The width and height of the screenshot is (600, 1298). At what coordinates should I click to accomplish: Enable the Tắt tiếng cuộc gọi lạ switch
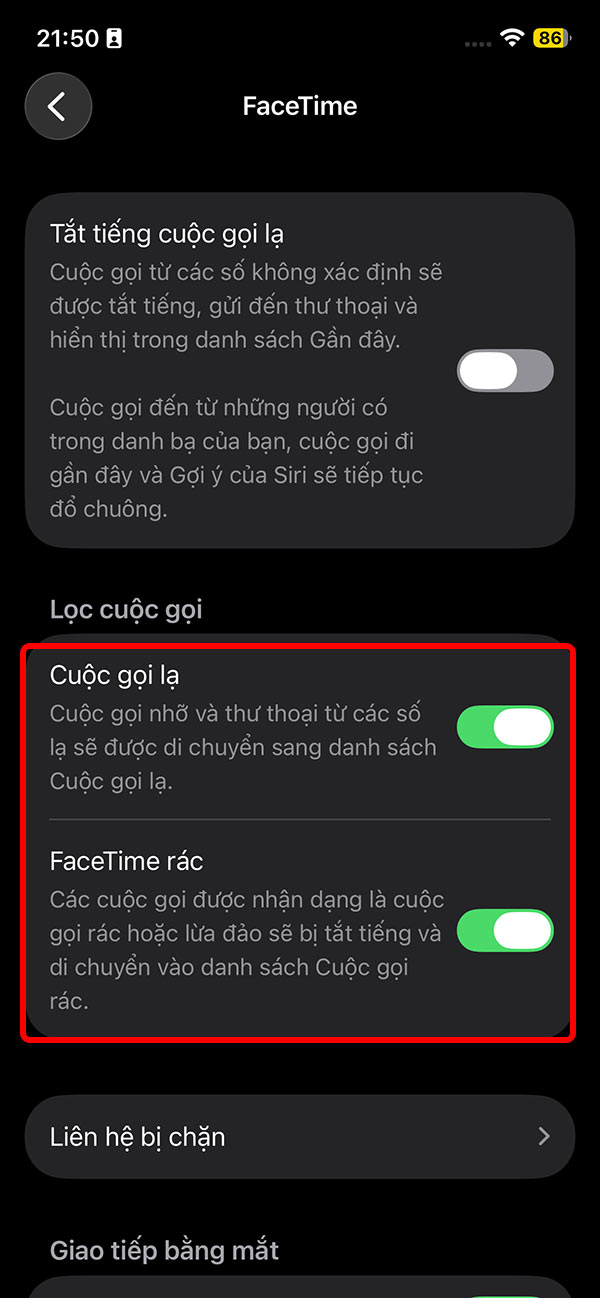click(505, 371)
